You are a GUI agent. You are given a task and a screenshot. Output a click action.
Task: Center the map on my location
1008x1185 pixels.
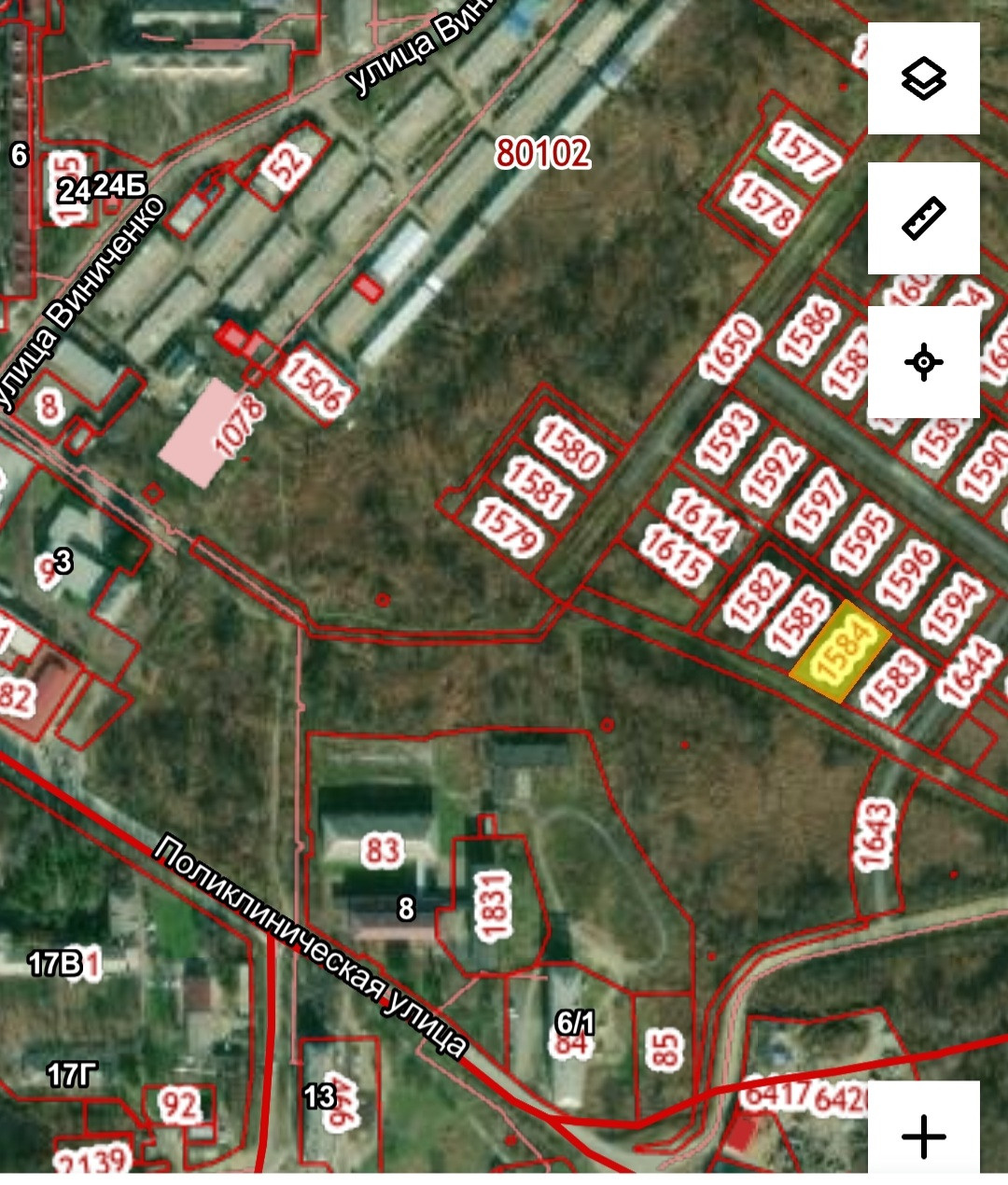pyautogui.click(x=923, y=362)
